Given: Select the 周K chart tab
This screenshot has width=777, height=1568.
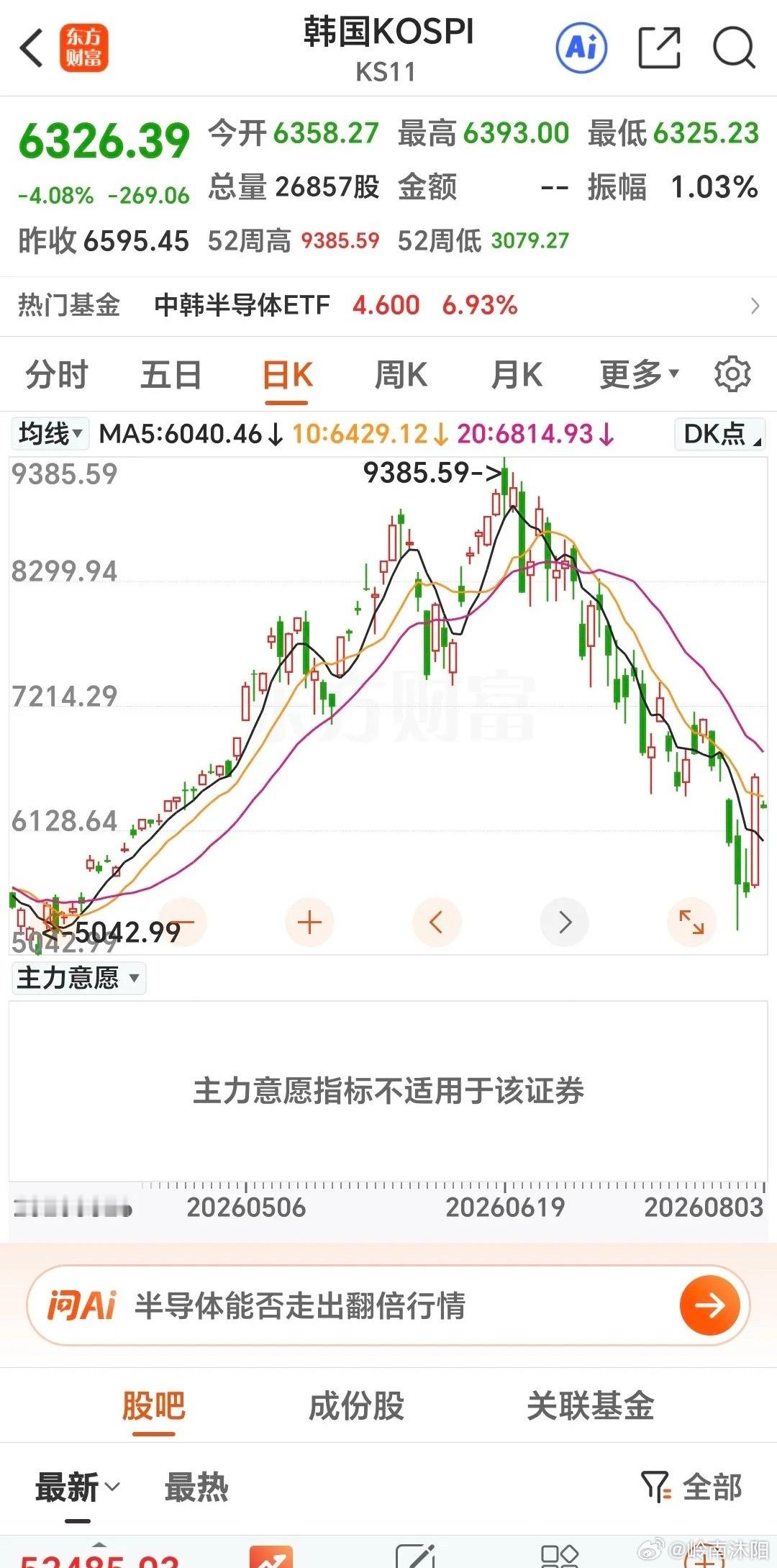Looking at the screenshot, I should [x=401, y=375].
